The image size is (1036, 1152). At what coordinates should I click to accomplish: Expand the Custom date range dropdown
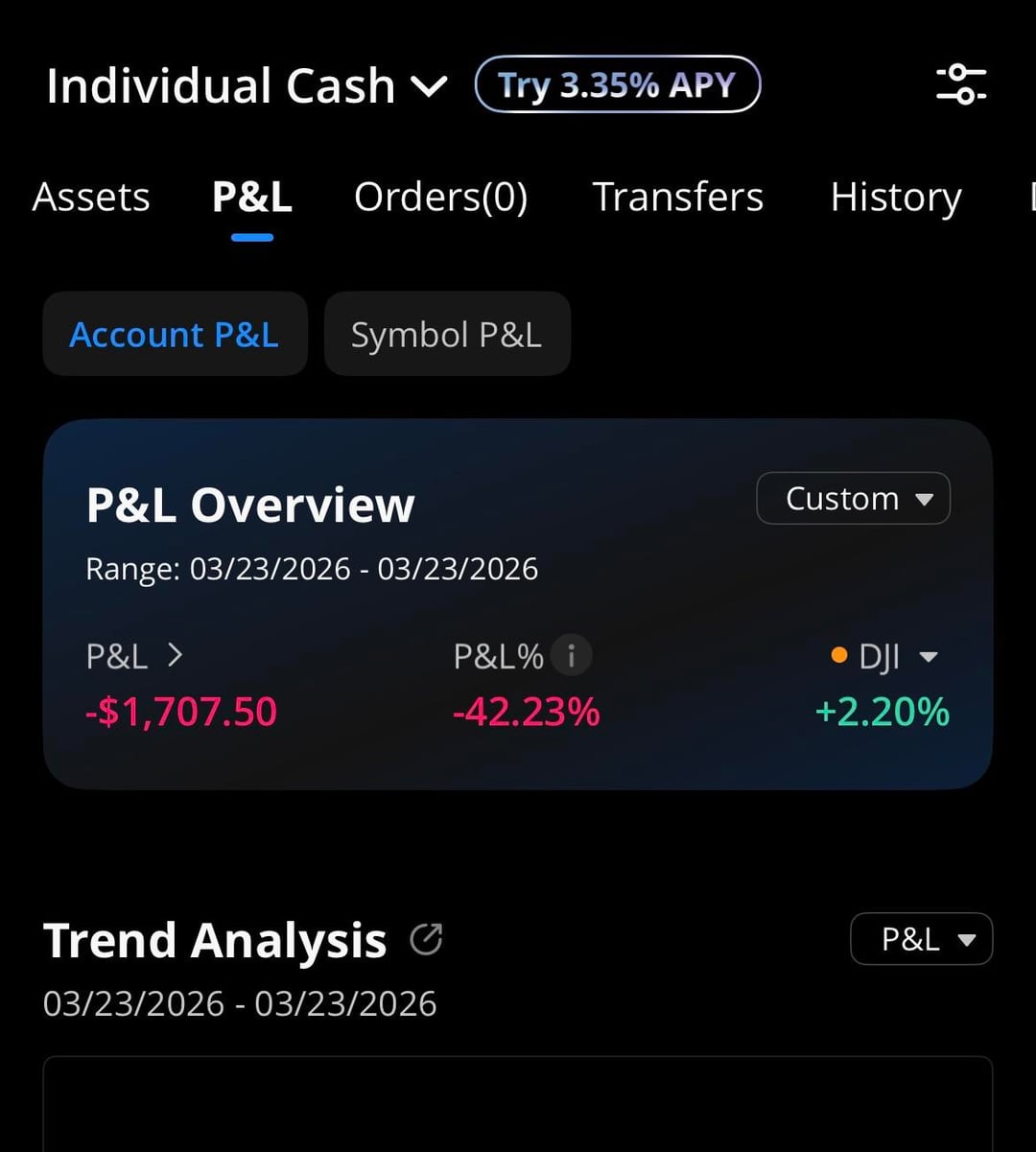click(853, 499)
